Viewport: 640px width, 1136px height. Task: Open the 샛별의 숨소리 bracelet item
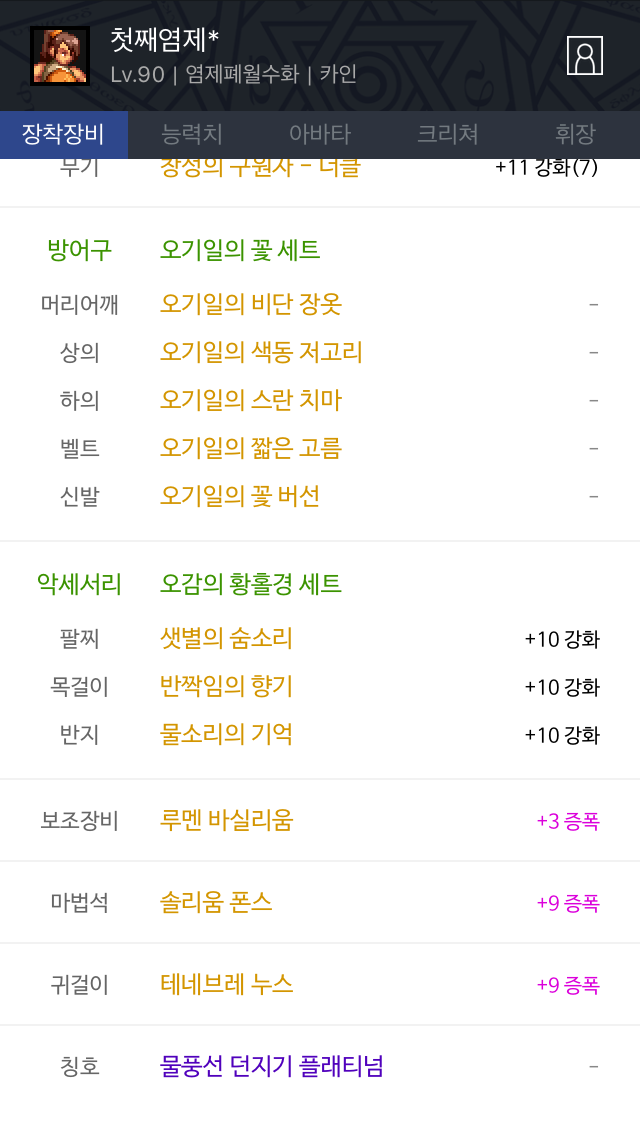226,638
